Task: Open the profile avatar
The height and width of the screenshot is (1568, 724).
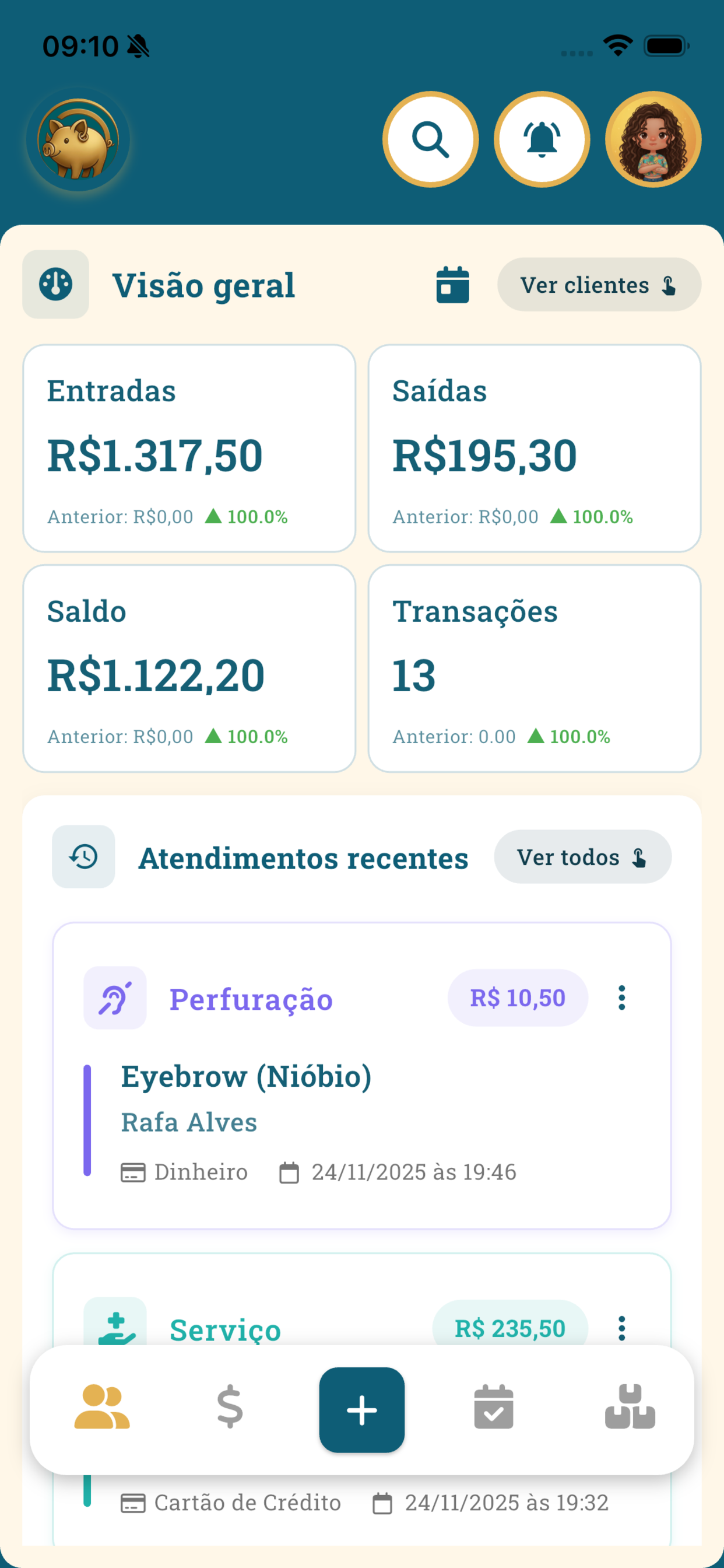Action: click(x=653, y=139)
